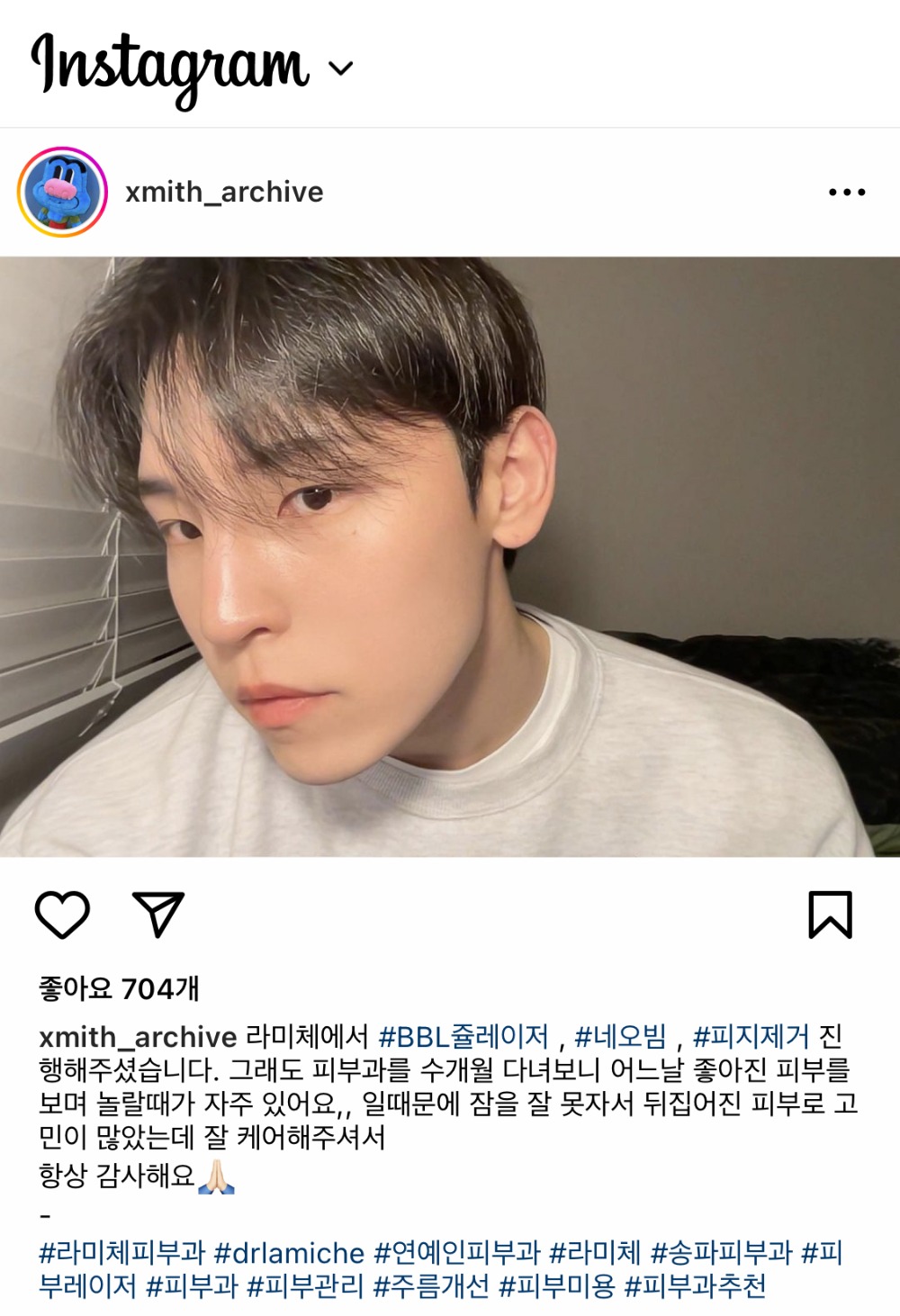Open xmith_archive's profile picture story
Screen dimensions: 900x1316
[x=62, y=192]
